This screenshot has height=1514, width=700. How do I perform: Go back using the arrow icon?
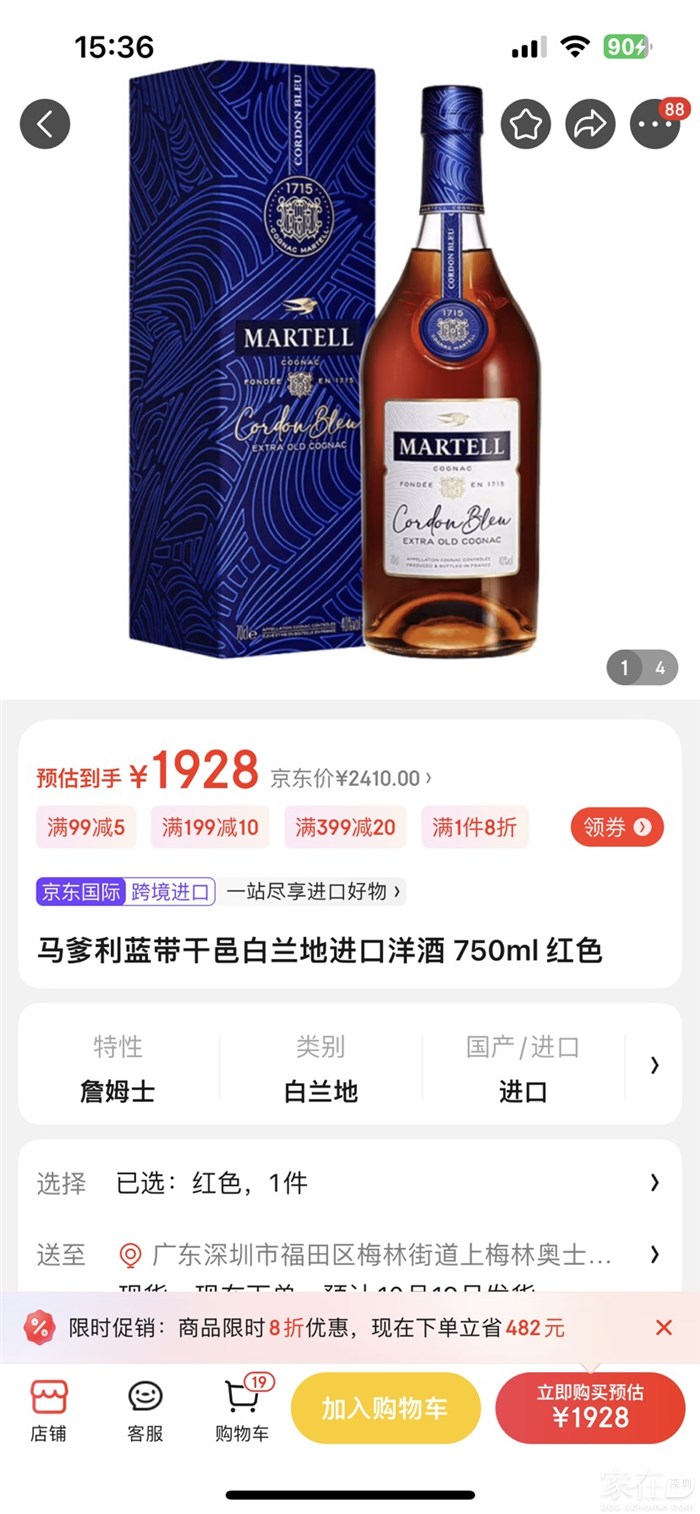point(45,124)
